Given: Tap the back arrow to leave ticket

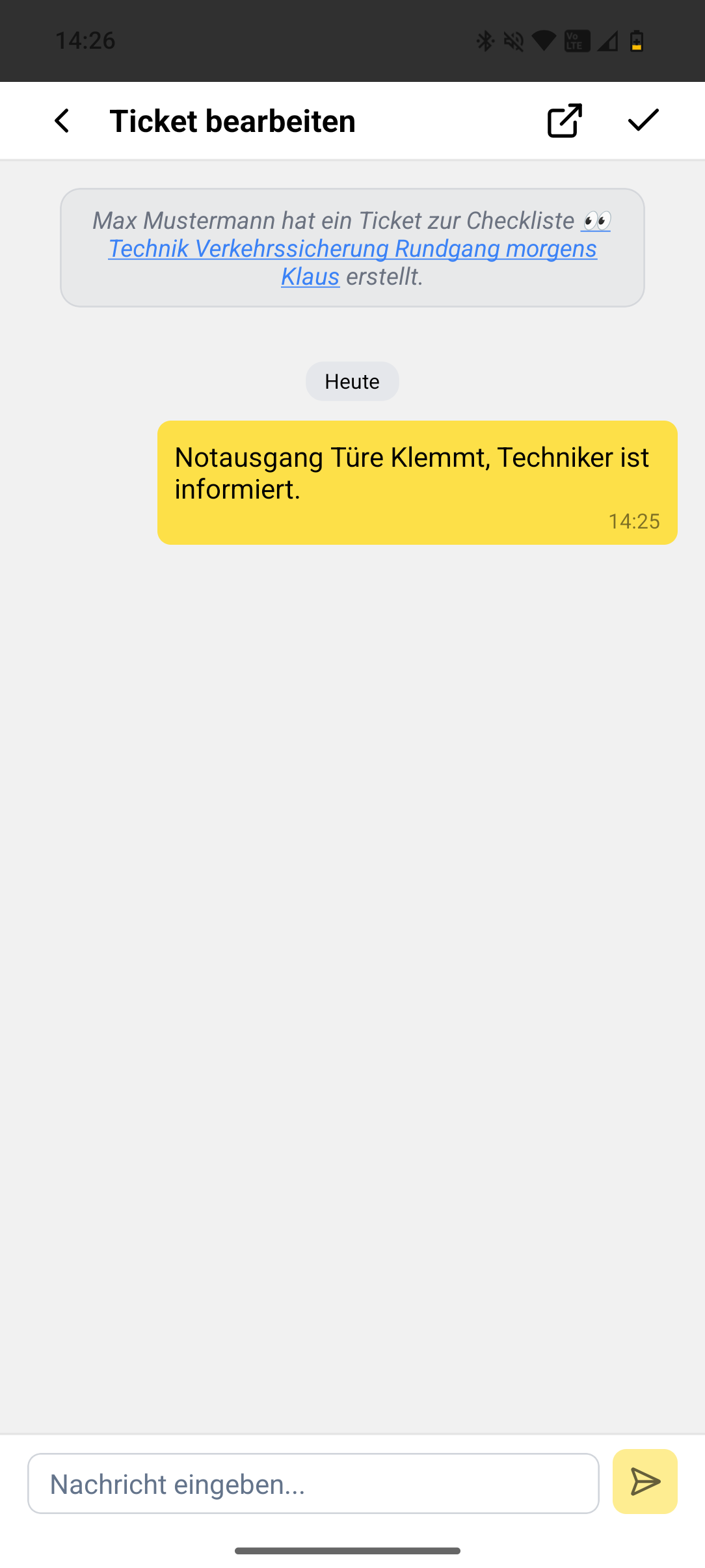Looking at the screenshot, I should point(62,120).
